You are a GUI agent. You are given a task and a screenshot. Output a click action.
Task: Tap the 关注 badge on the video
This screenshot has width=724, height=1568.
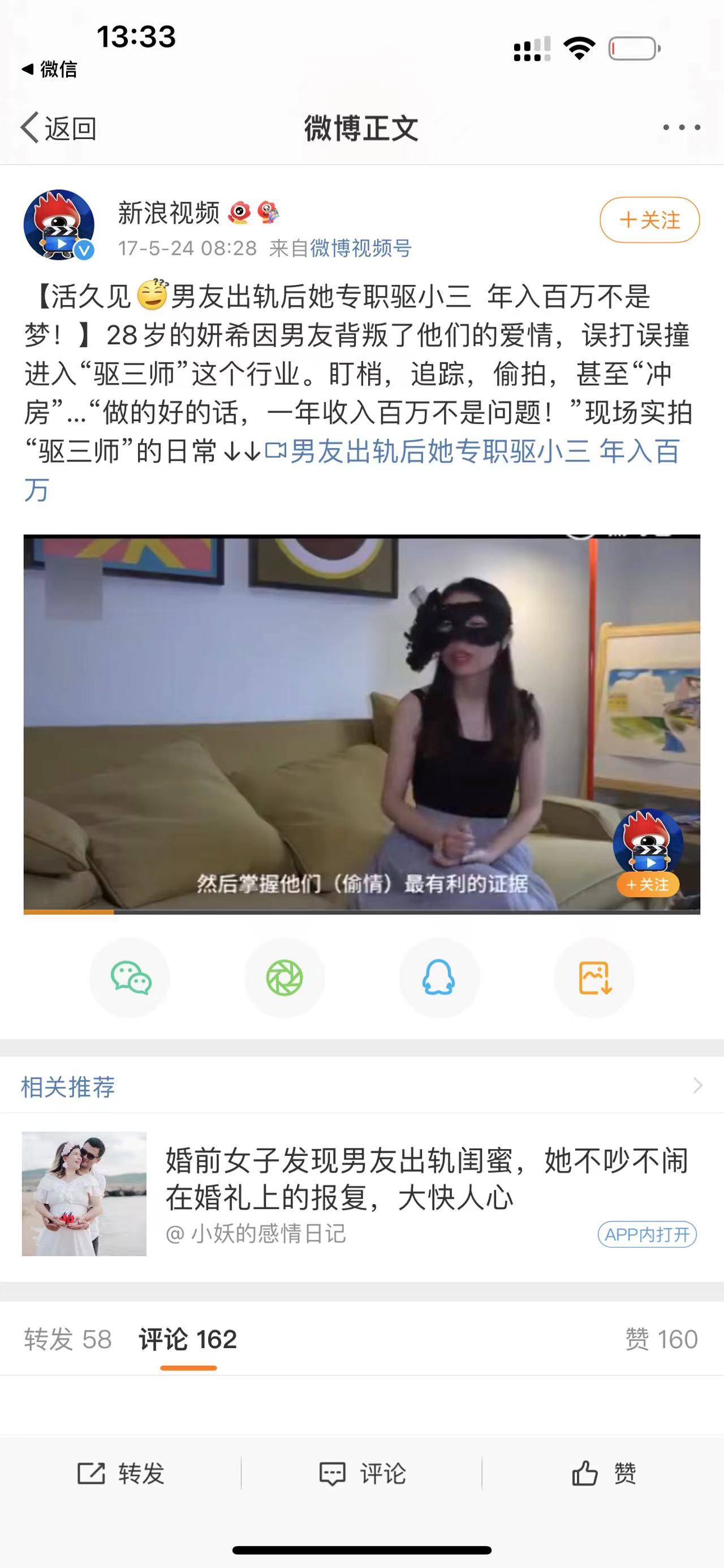(648, 885)
